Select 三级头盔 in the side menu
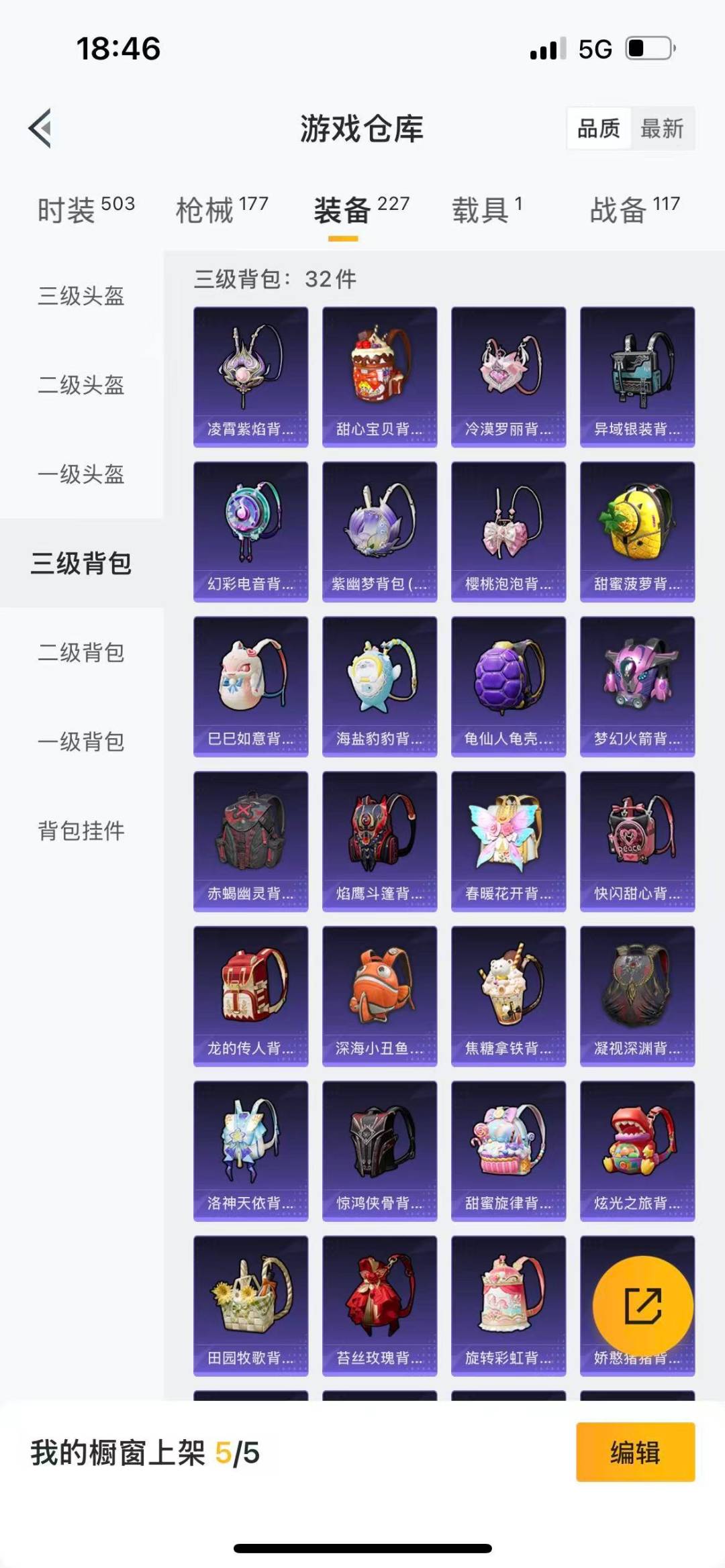 click(81, 296)
